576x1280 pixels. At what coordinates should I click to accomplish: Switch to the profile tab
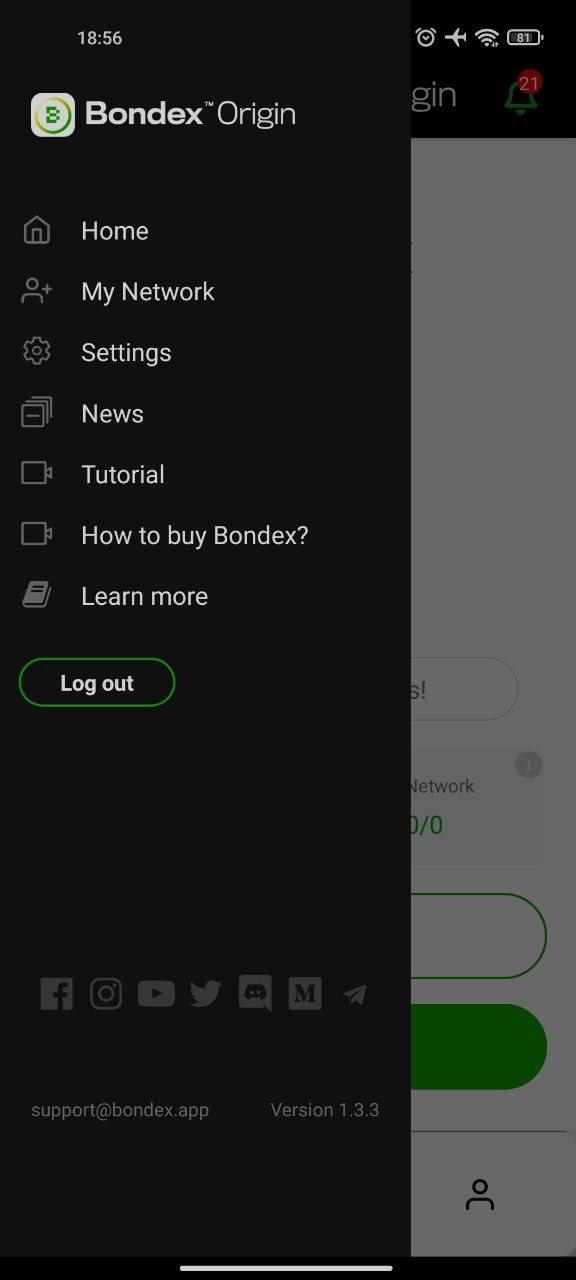coord(480,1194)
